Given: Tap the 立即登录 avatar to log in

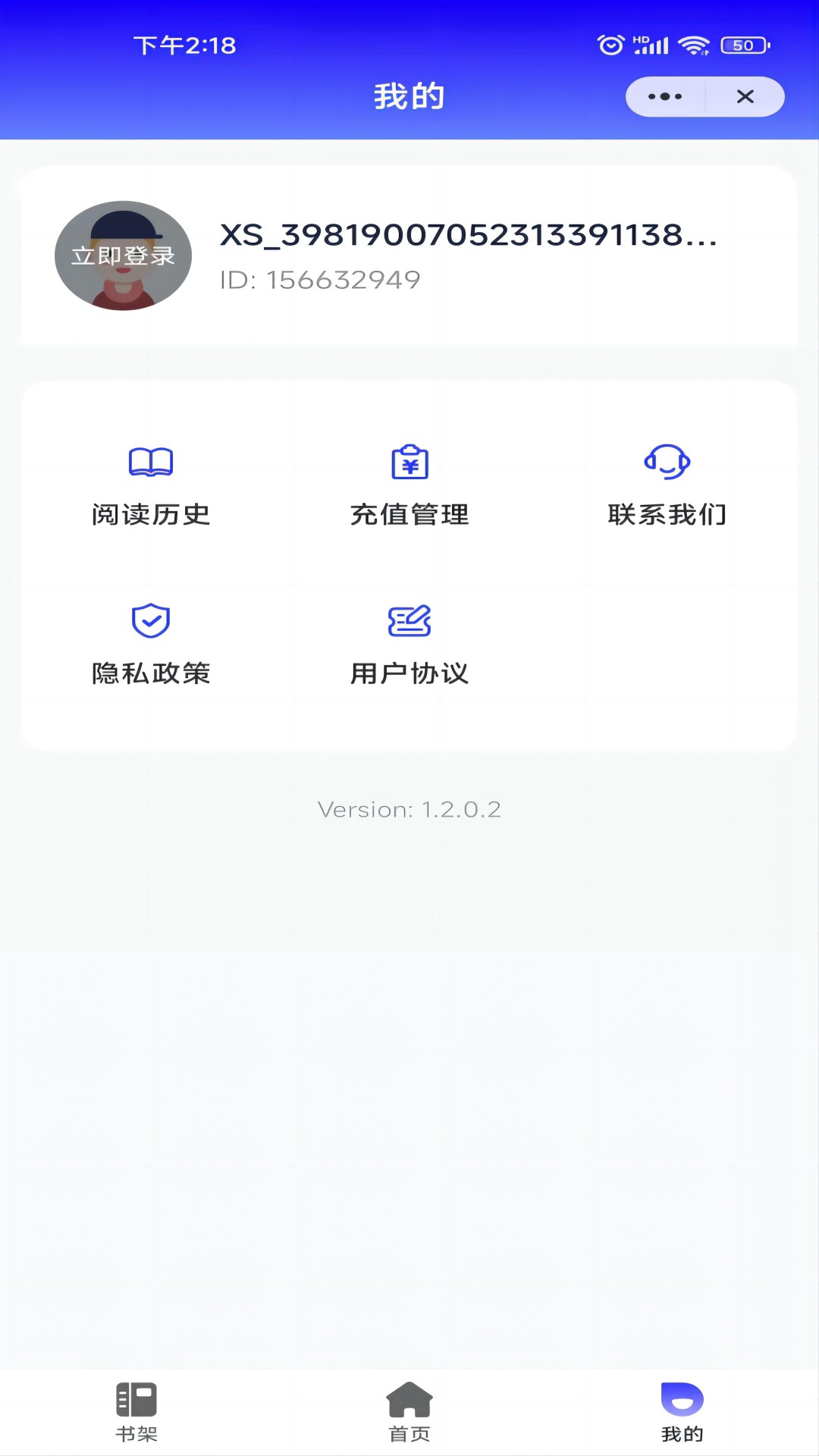Looking at the screenshot, I should tap(123, 256).
